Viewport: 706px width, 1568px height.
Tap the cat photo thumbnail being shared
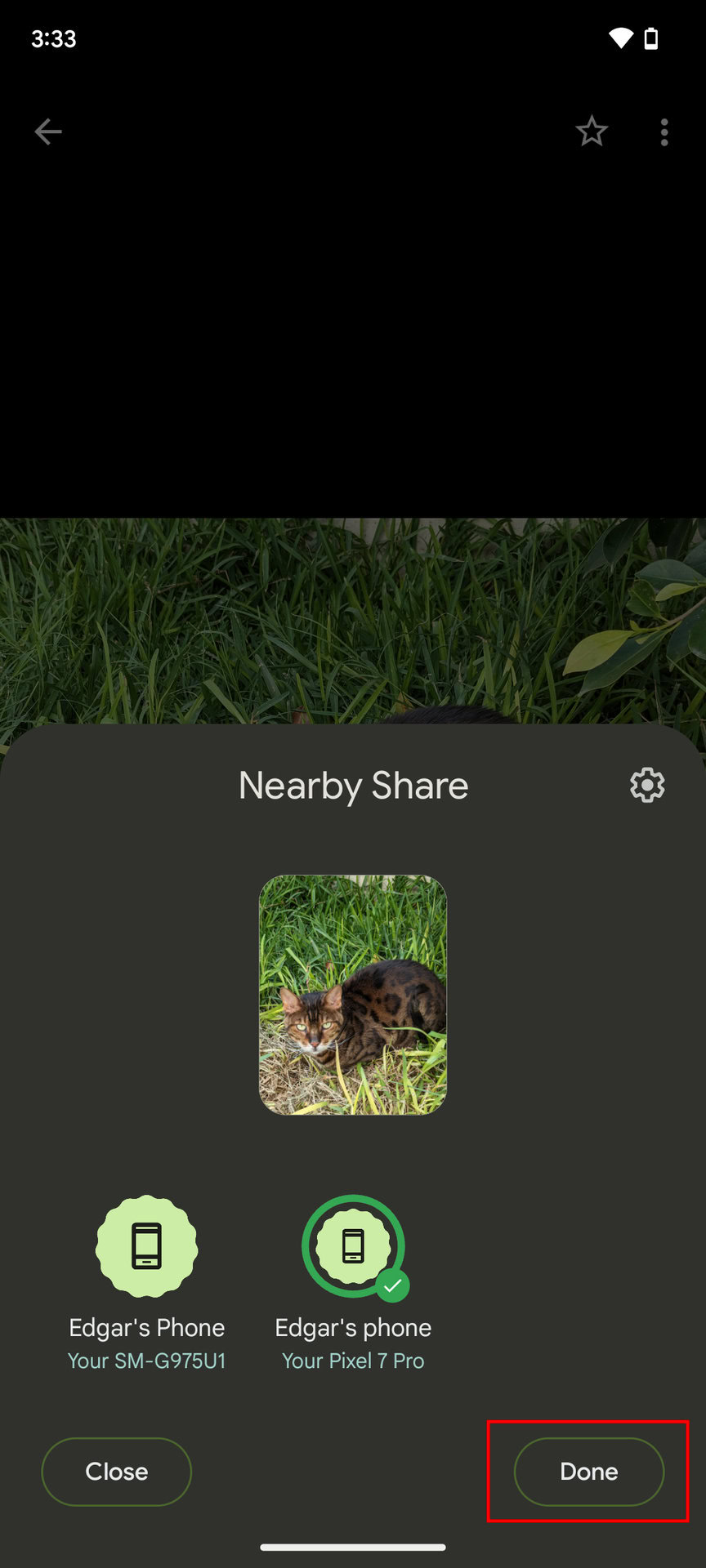click(352, 995)
